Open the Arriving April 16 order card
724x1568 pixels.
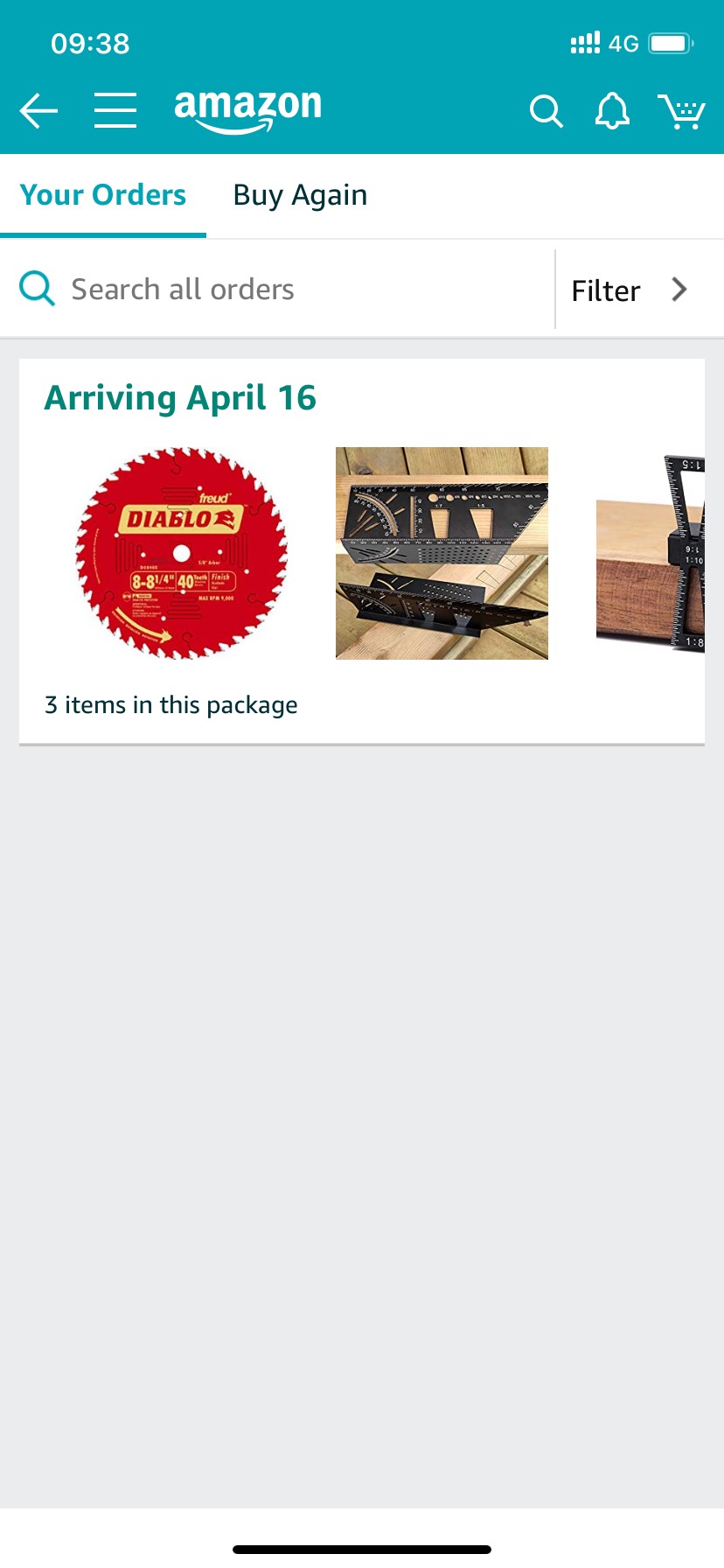tap(362, 552)
